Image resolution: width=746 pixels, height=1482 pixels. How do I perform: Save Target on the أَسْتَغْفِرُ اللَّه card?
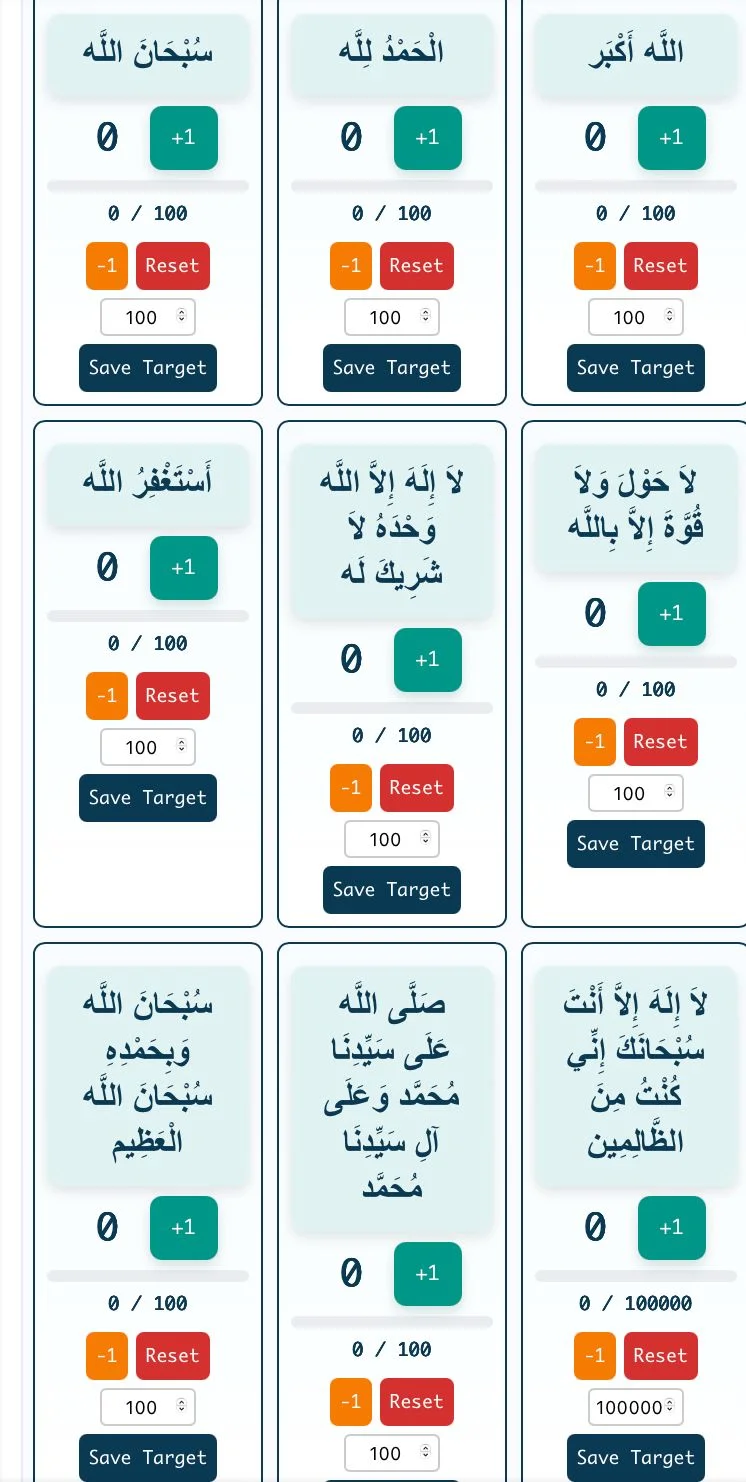click(x=148, y=798)
